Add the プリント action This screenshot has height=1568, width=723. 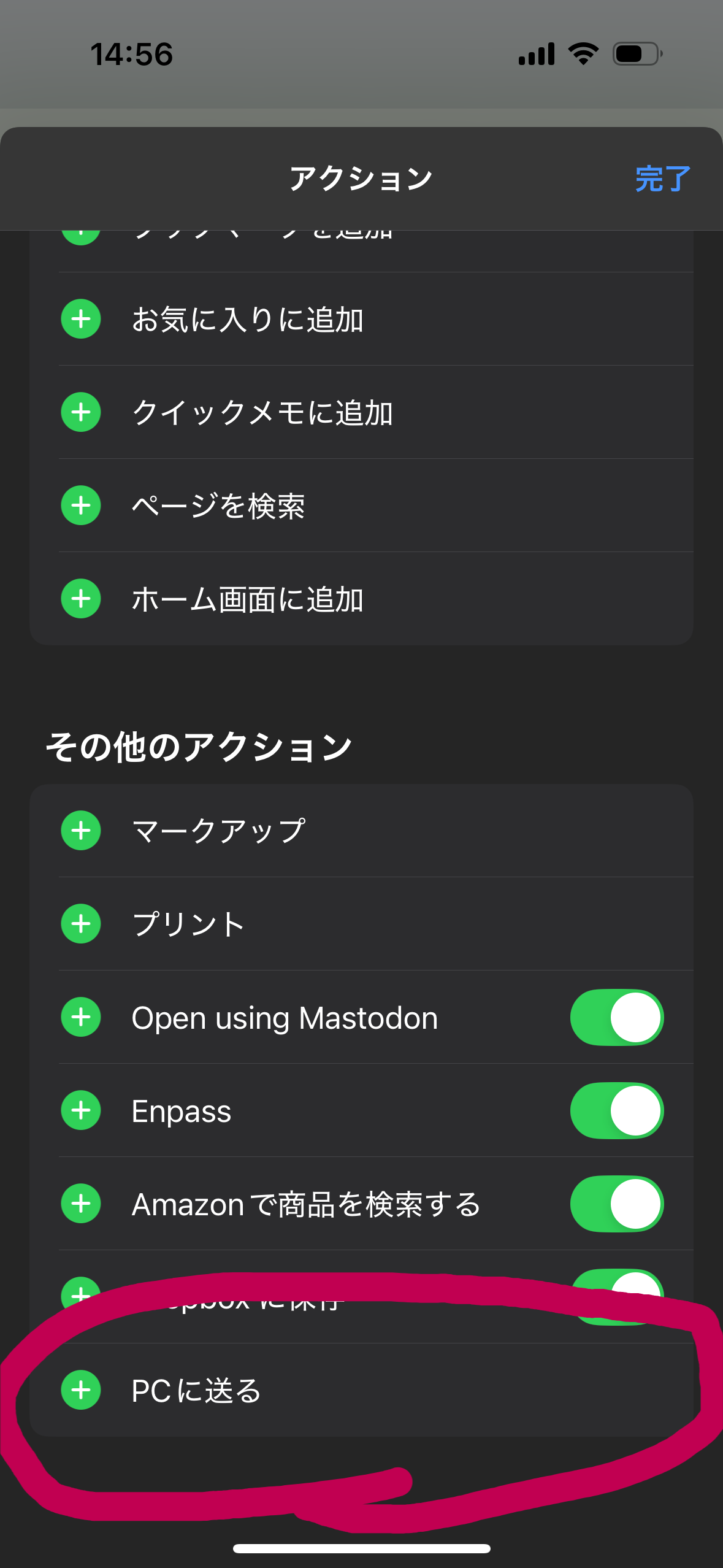tap(81, 924)
